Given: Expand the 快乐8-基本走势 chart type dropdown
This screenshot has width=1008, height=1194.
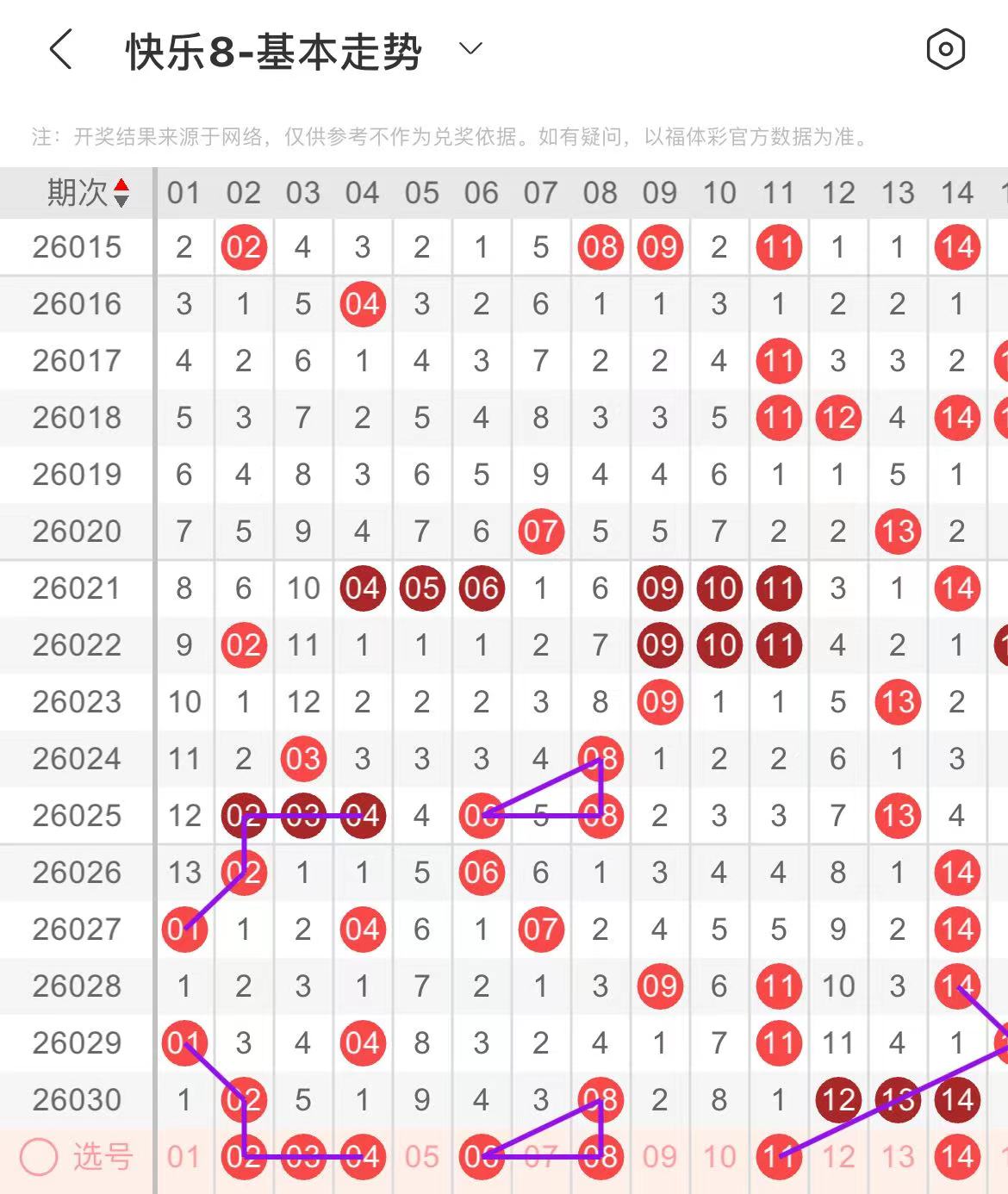Looking at the screenshot, I should [470, 49].
